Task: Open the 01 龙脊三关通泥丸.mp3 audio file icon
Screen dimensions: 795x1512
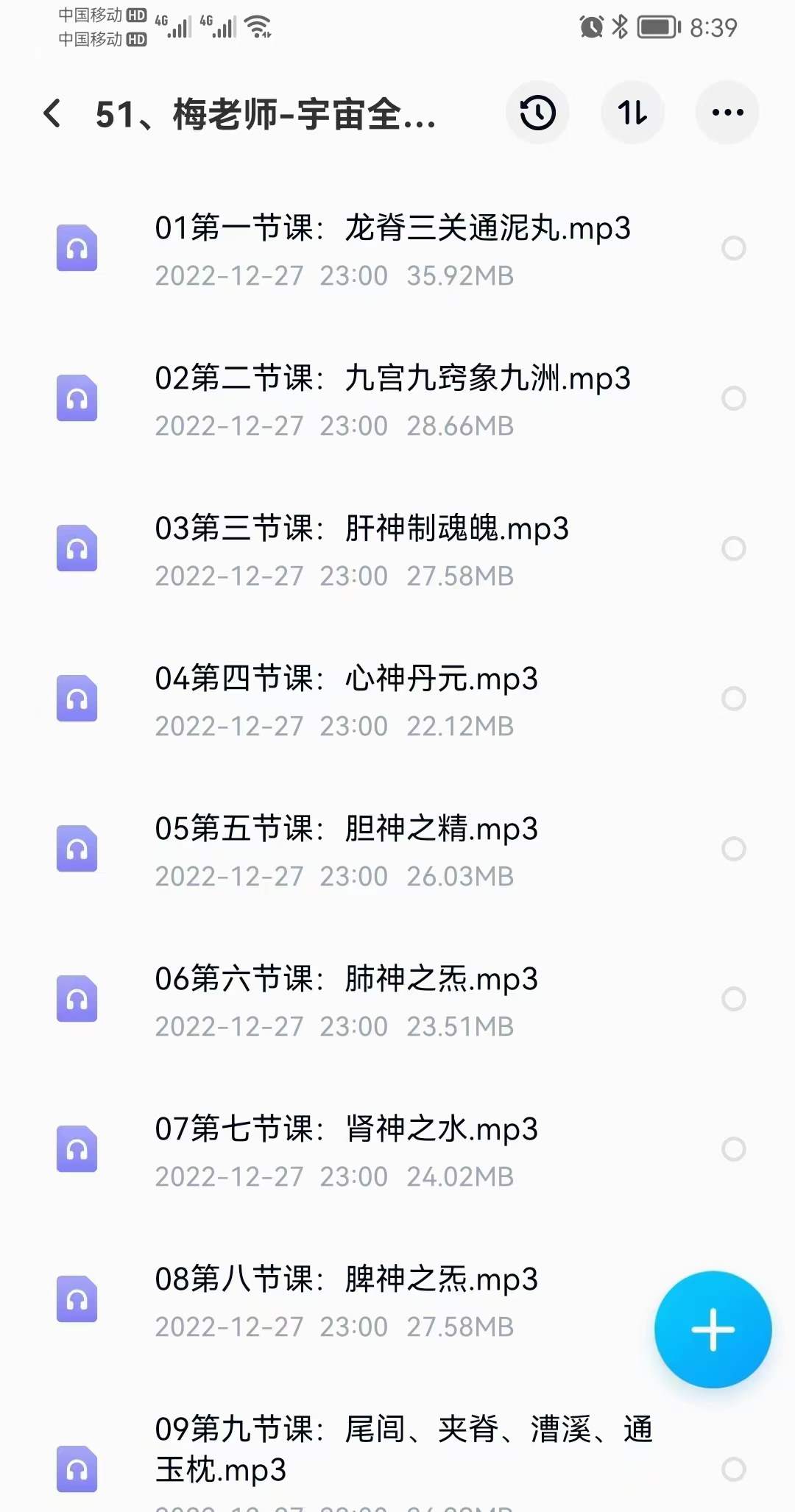Action: click(x=77, y=248)
